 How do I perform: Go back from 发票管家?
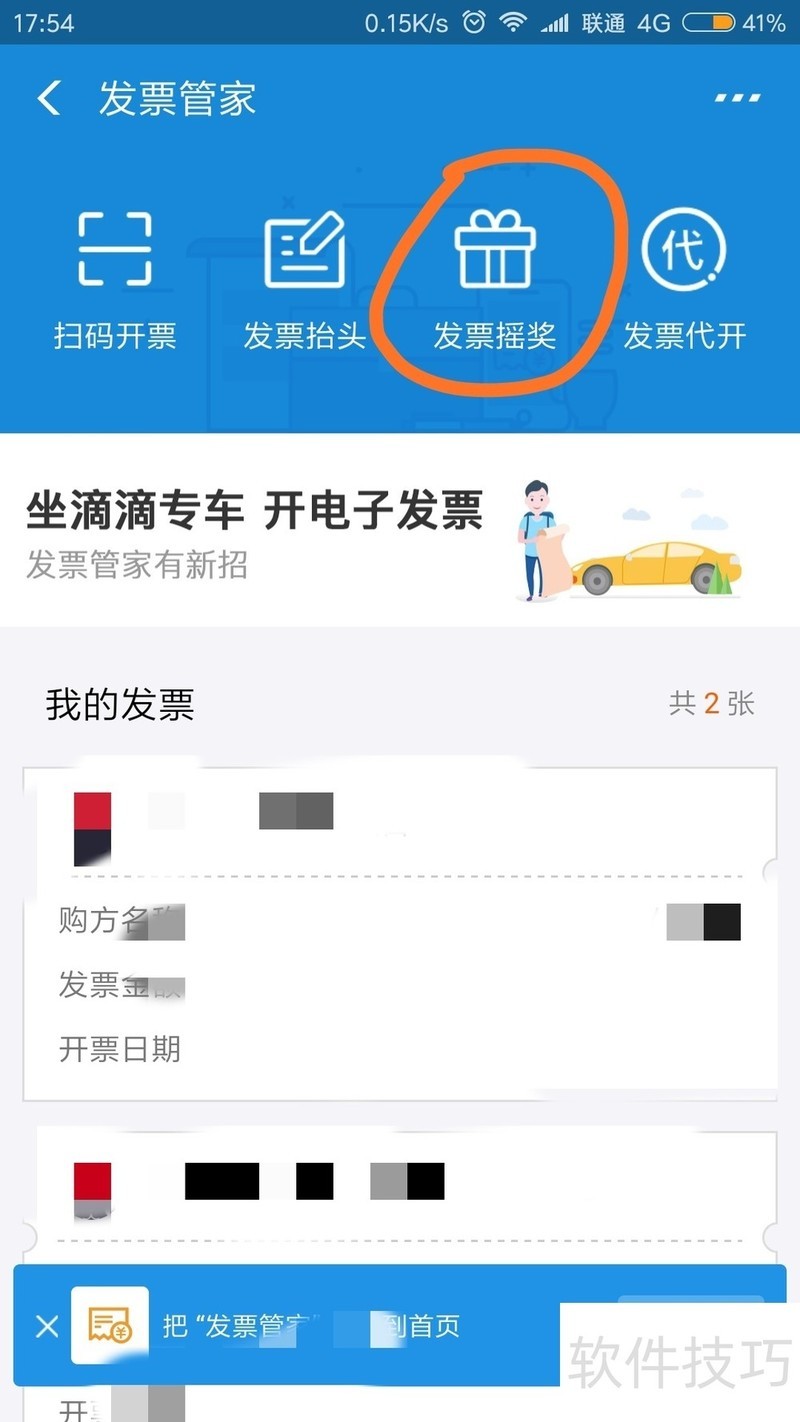(x=48, y=99)
